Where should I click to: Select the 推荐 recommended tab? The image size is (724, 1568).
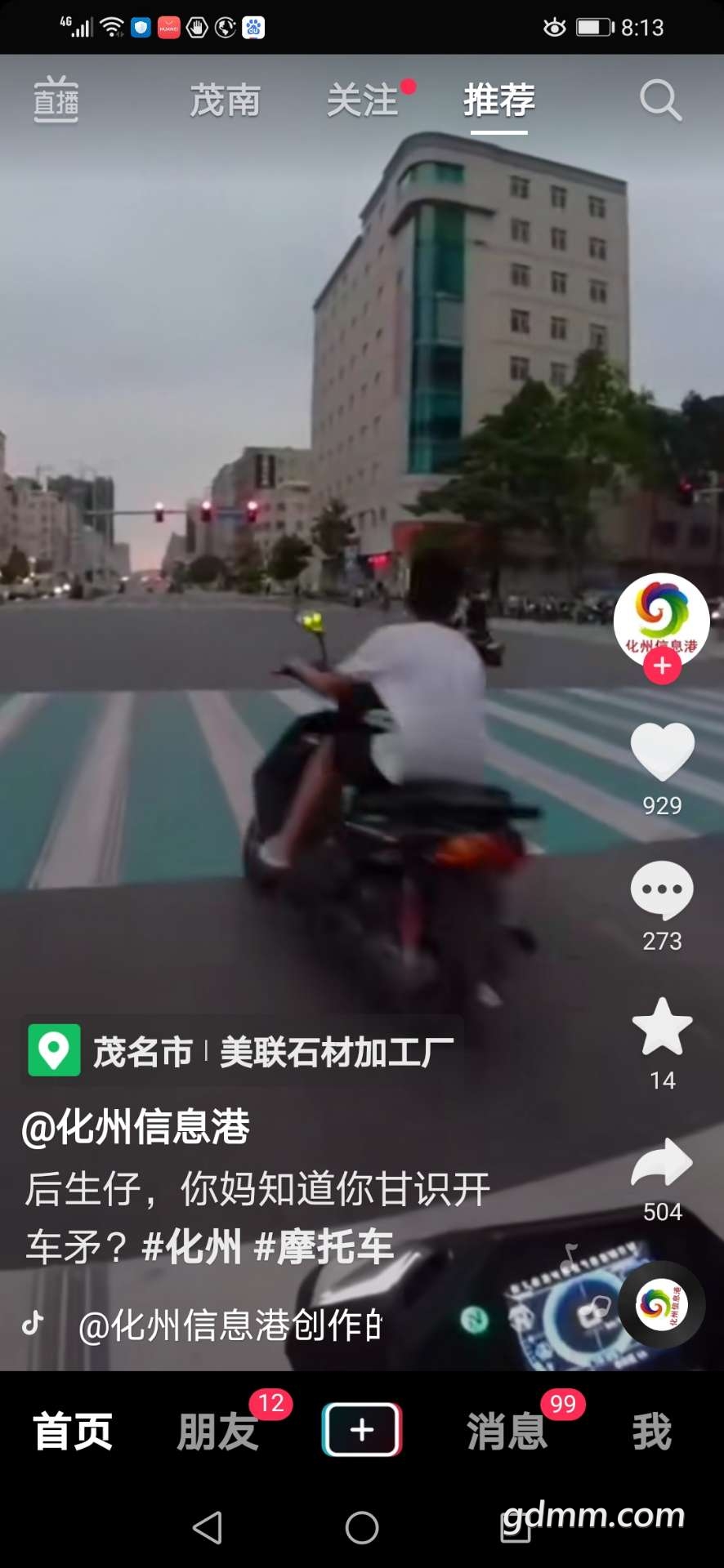click(499, 100)
